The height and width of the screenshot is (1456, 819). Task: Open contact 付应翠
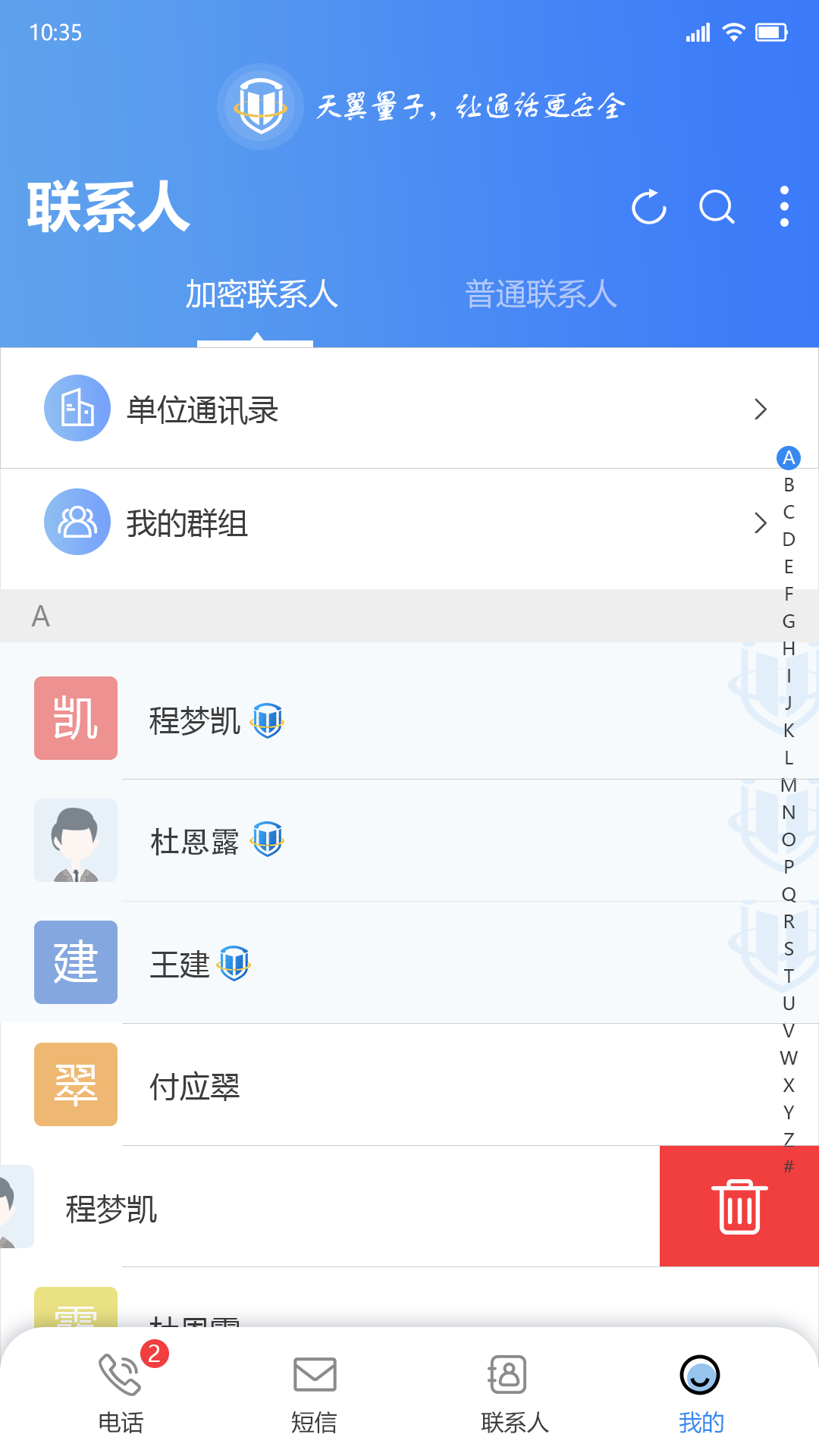[x=379, y=1085]
